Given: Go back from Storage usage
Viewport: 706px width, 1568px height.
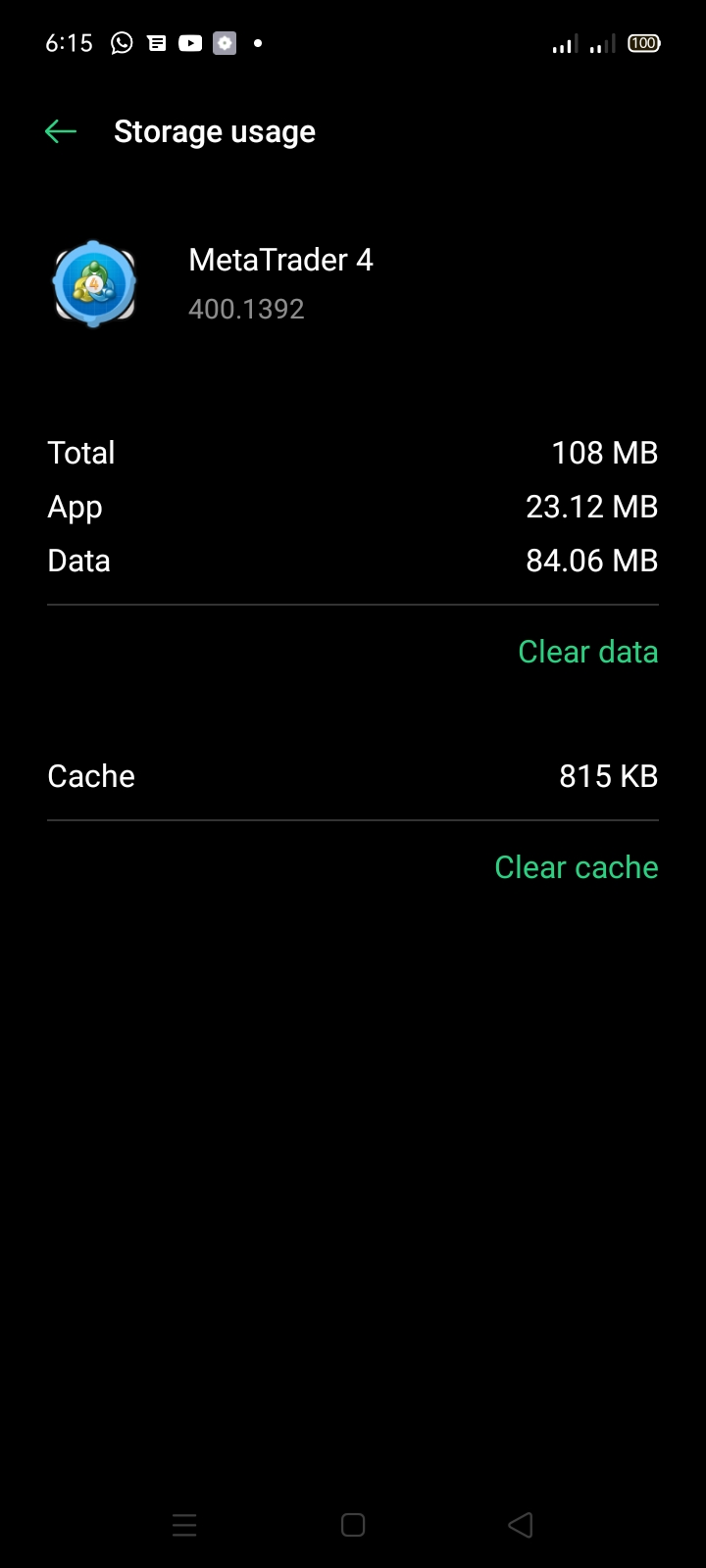Looking at the screenshot, I should pos(61,131).
